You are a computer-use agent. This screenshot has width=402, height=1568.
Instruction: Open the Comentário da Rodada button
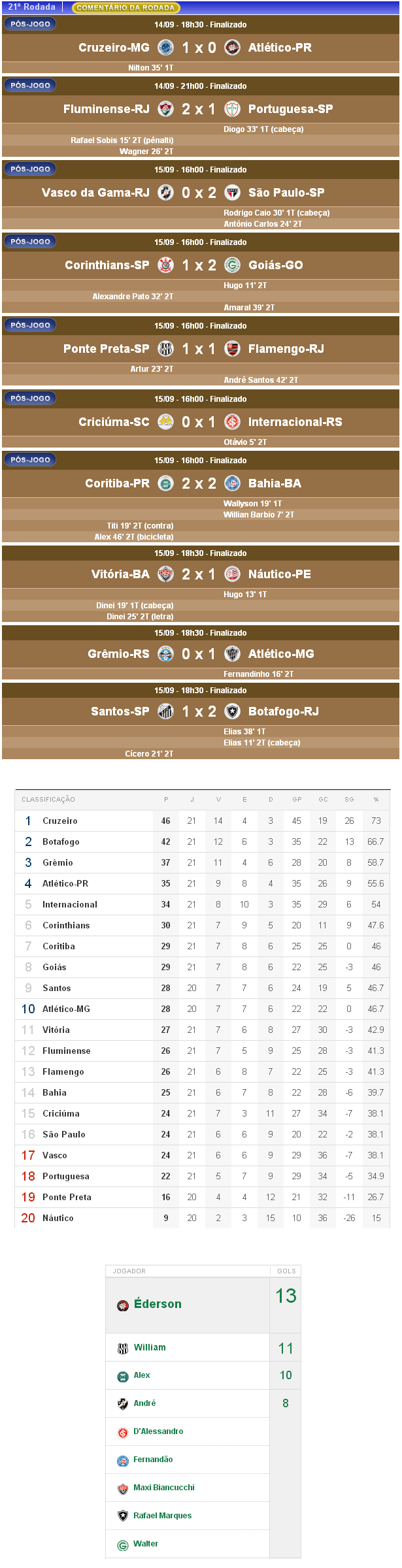point(126,8)
